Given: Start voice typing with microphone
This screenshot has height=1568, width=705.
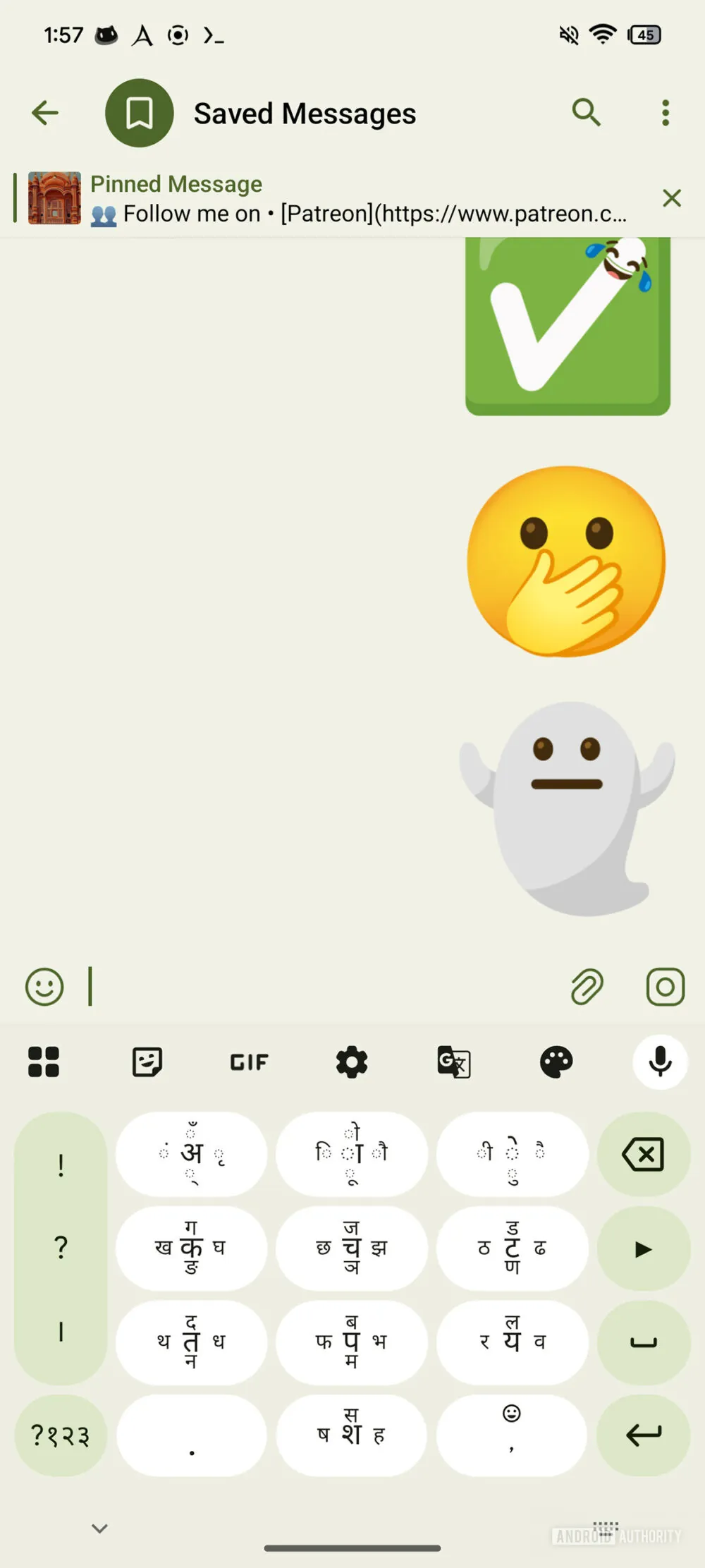Looking at the screenshot, I should [x=660, y=1062].
